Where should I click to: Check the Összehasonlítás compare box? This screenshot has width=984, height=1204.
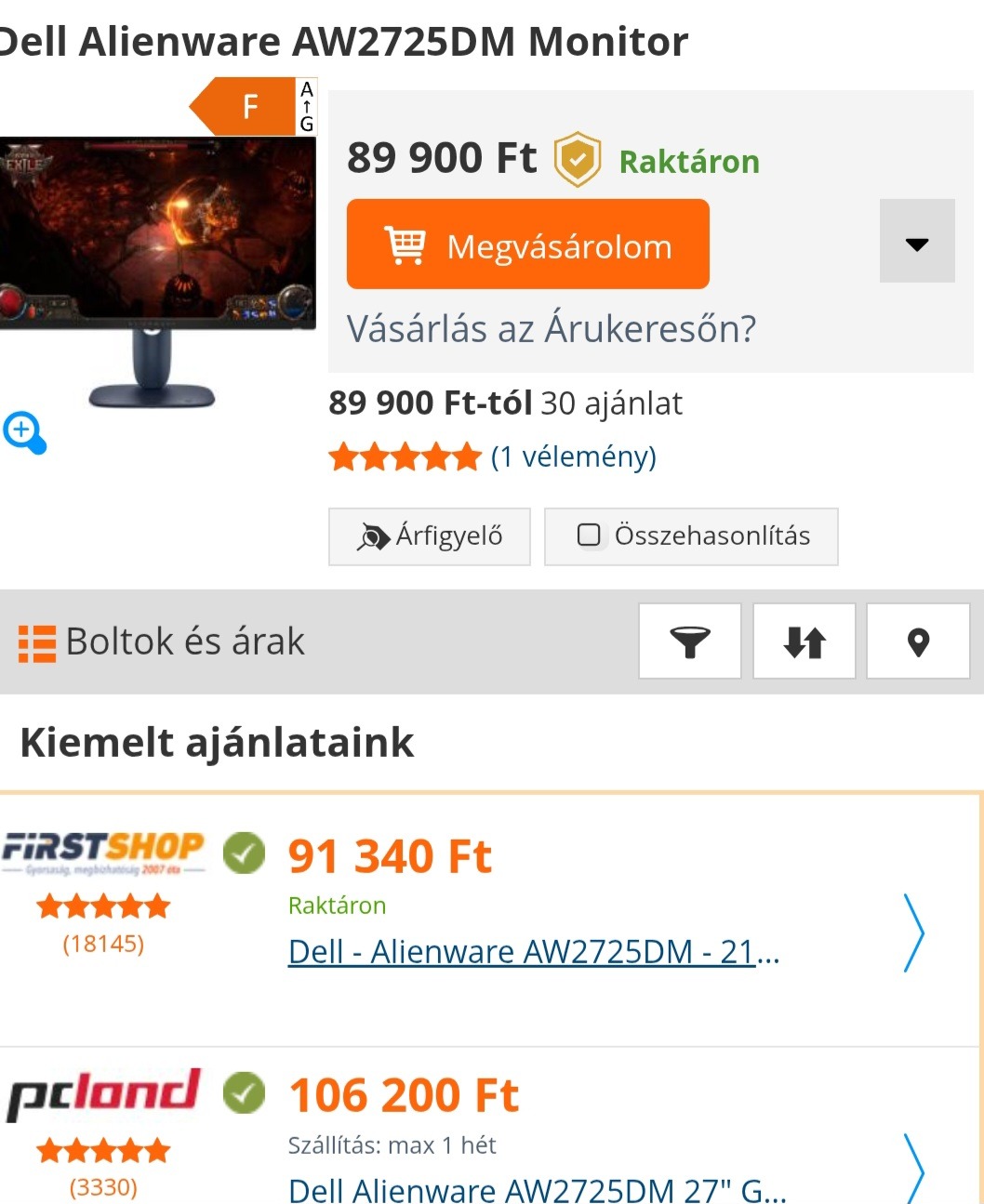[590, 536]
